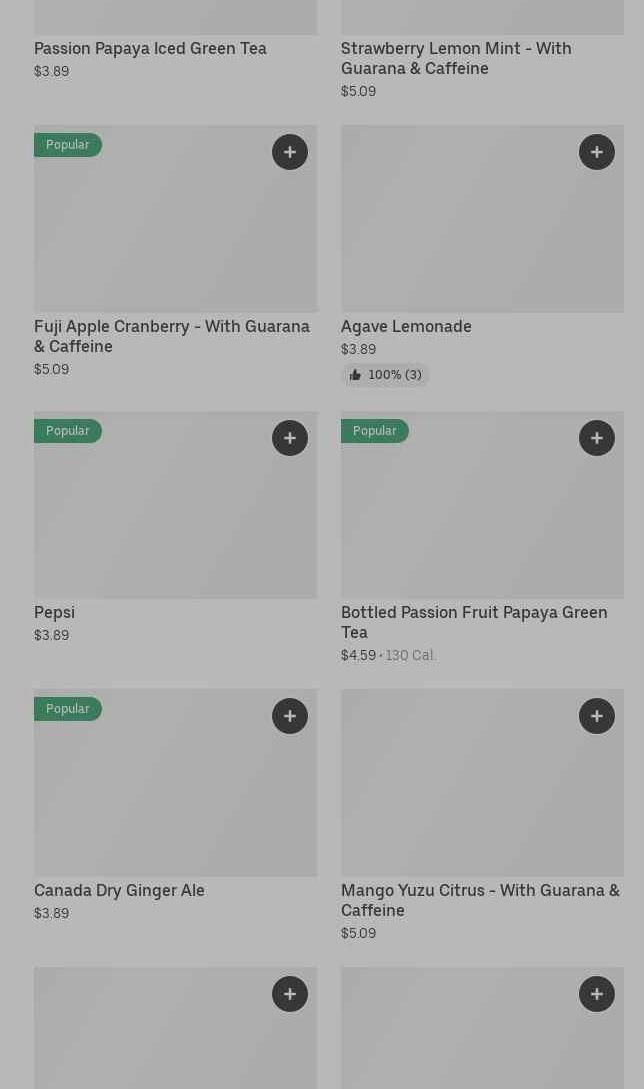
Task: Add Mango Yuzu Citrus to cart
Action: [x=597, y=716]
